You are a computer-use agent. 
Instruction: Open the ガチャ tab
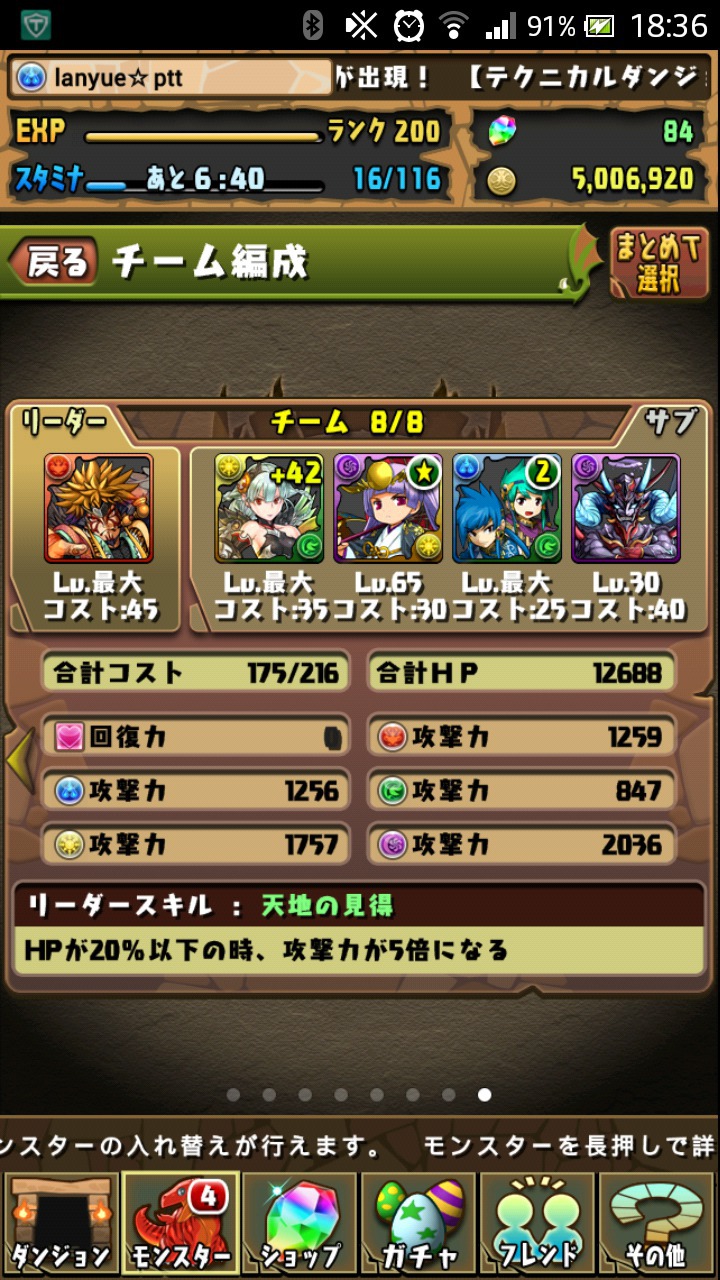[420, 1223]
